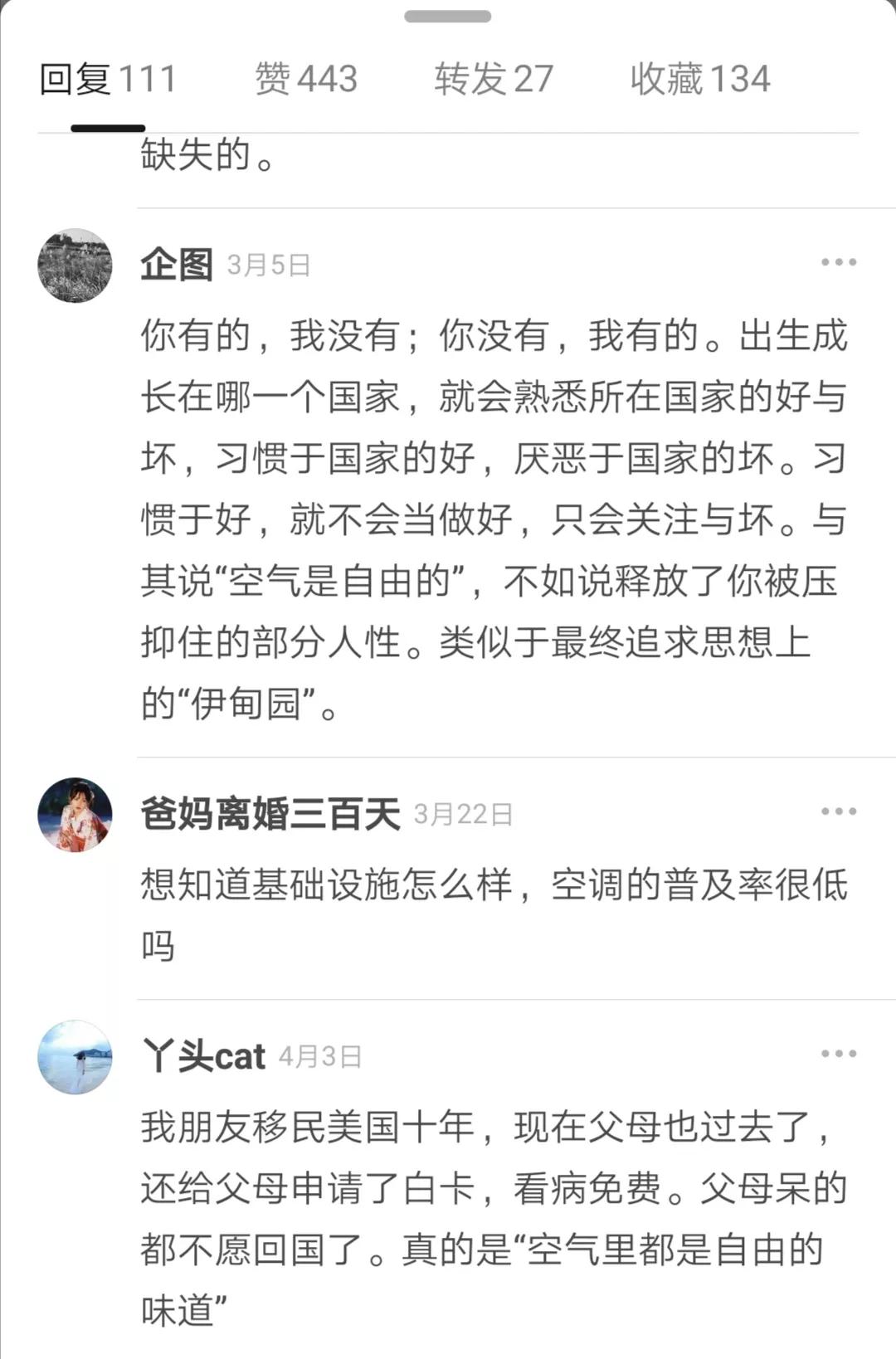Screen dimensions: 896x1359
Task: Select the 回复111 tab
Action: coord(108,79)
